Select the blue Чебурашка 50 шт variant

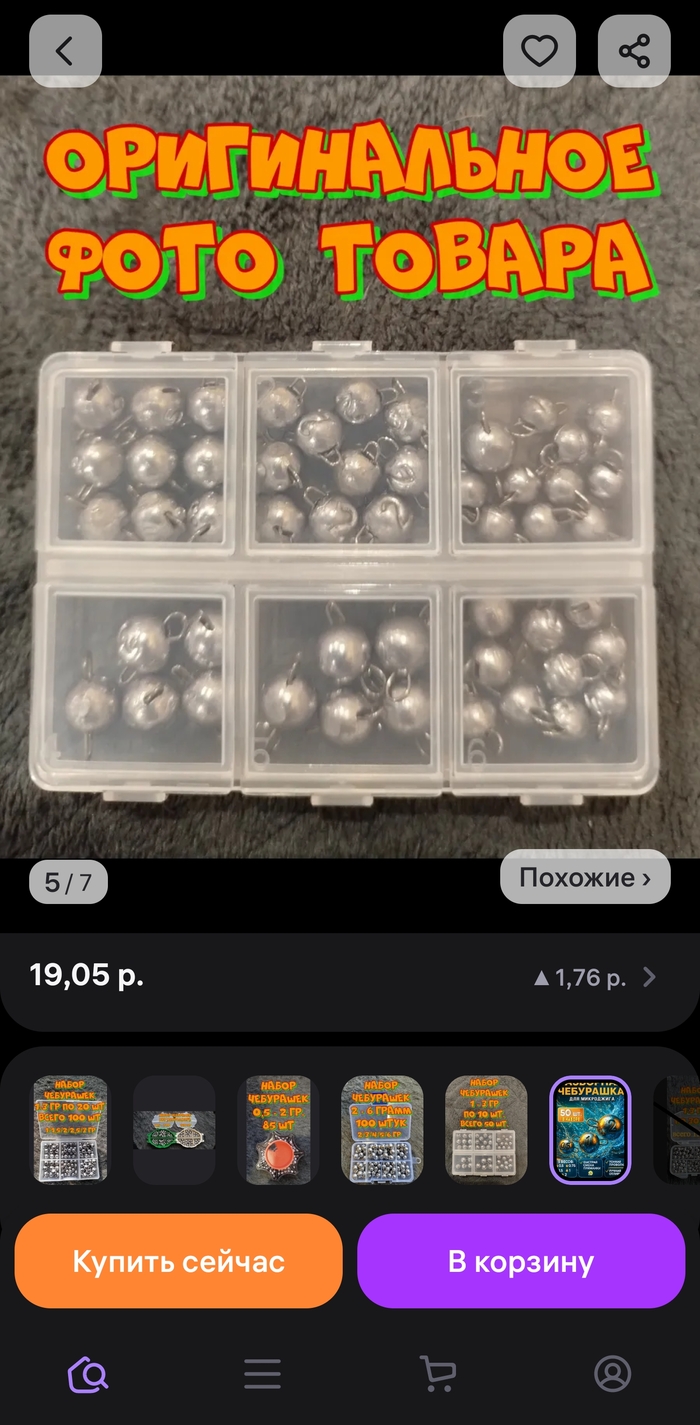pyautogui.click(x=590, y=1129)
